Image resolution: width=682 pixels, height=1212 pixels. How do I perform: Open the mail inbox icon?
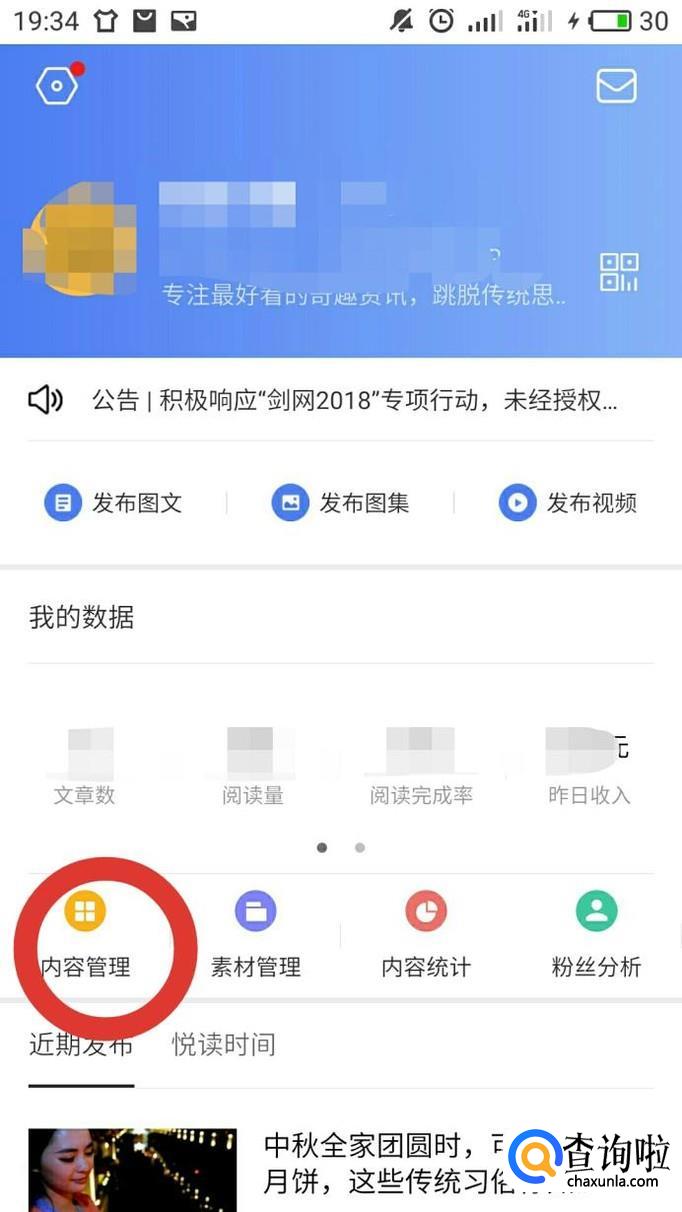coord(616,86)
